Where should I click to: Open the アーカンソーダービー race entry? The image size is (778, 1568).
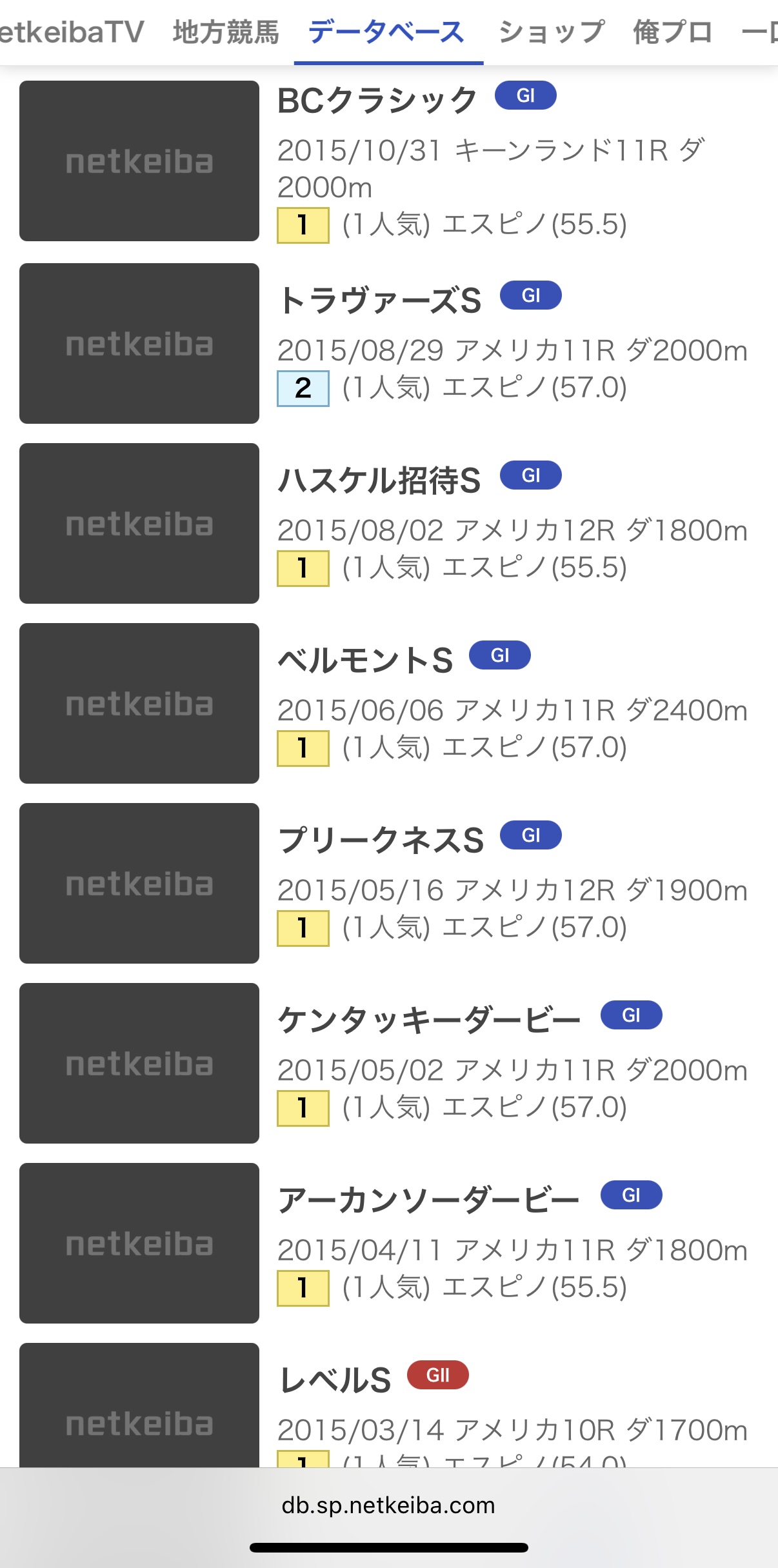click(429, 1201)
